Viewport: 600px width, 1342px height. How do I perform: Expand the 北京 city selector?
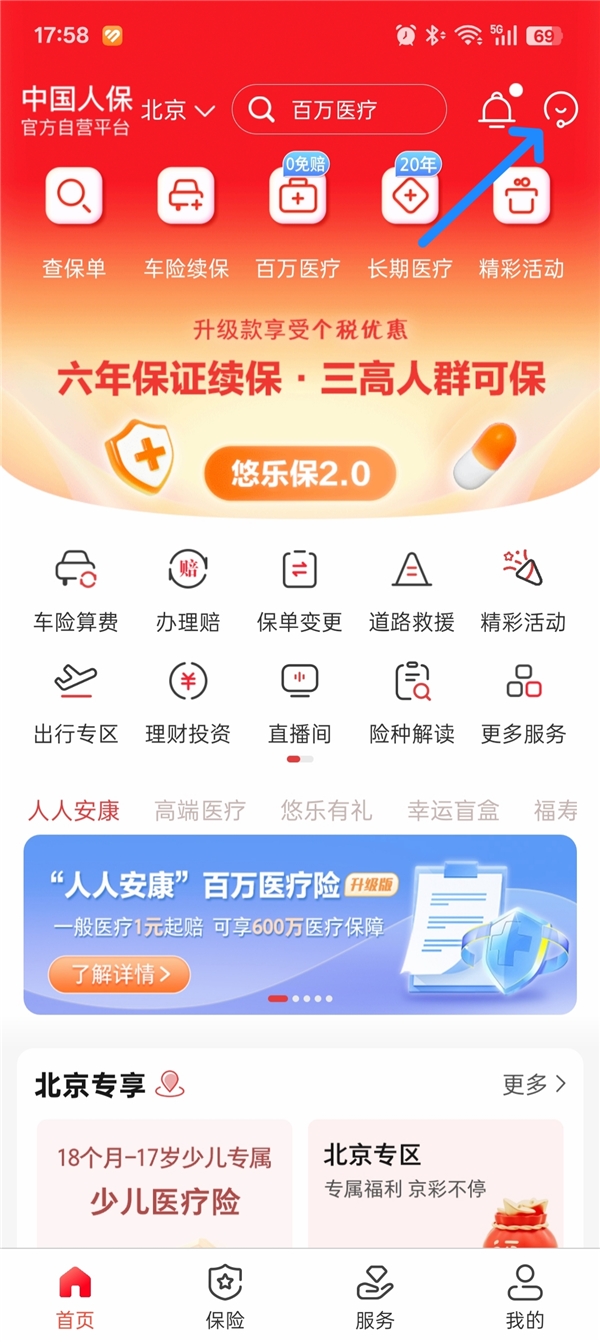(178, 110)
